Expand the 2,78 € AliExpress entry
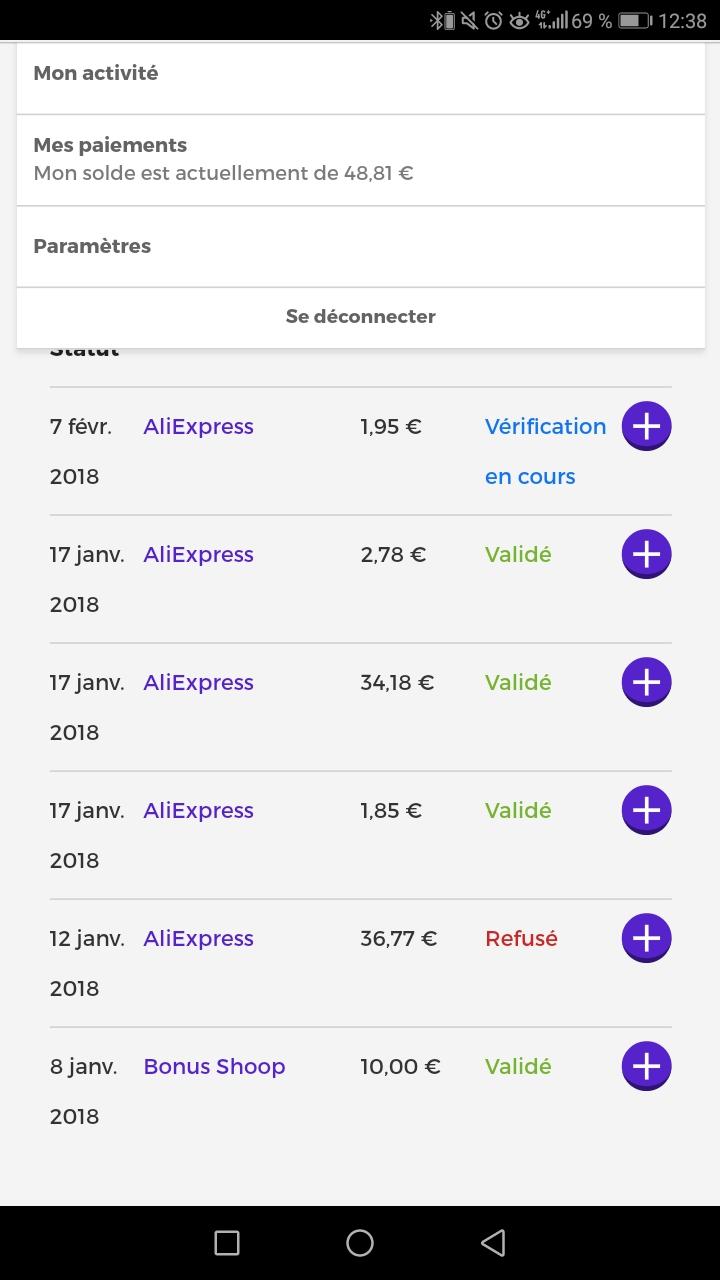Screen dimensions: 720x1280 [x=647, y=555]
